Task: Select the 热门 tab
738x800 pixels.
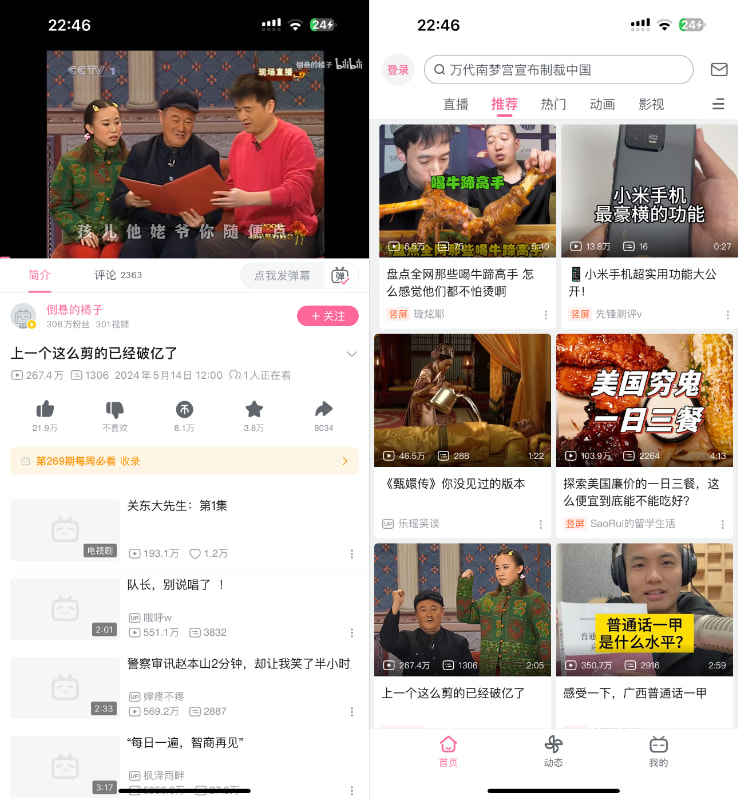Action: 552,103
